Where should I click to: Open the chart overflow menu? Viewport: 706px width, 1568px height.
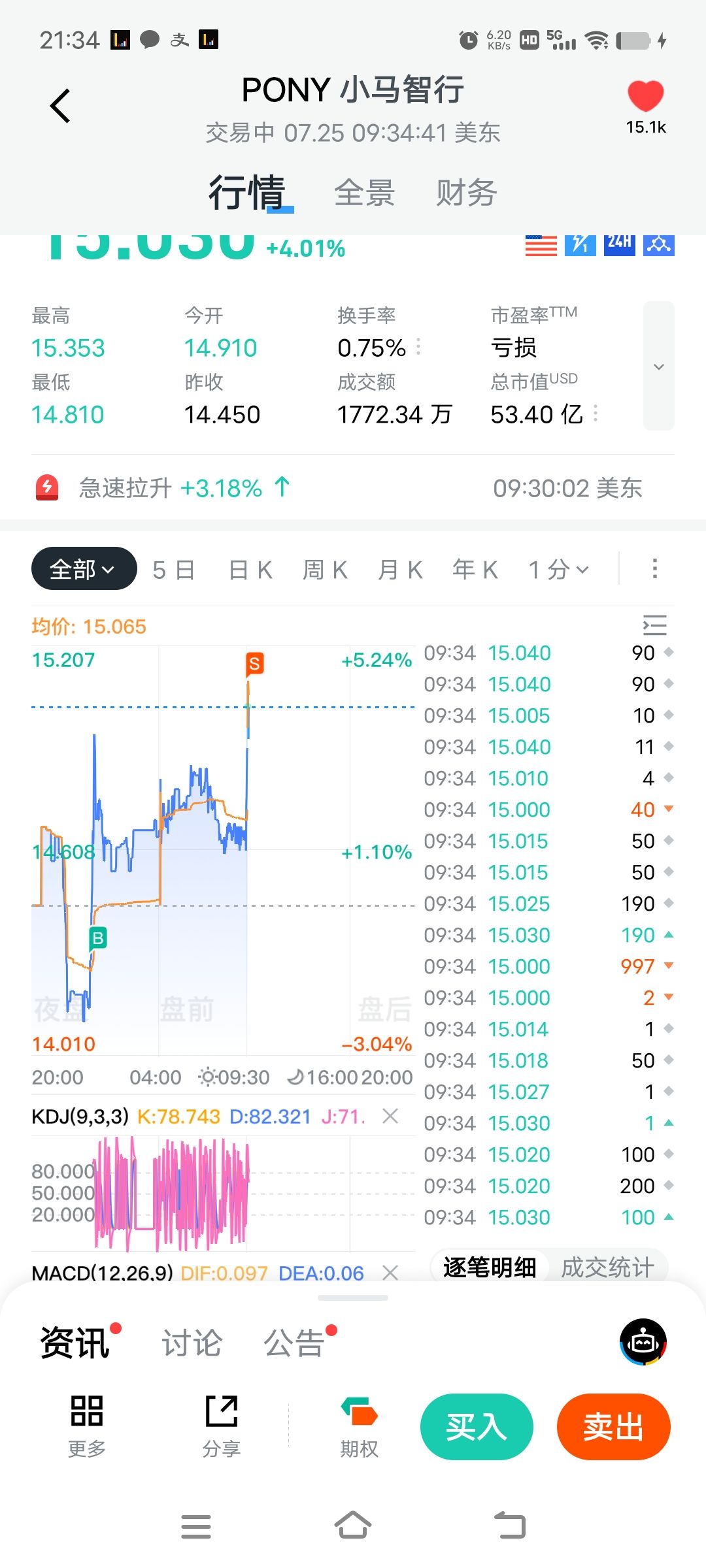(654, 568)
